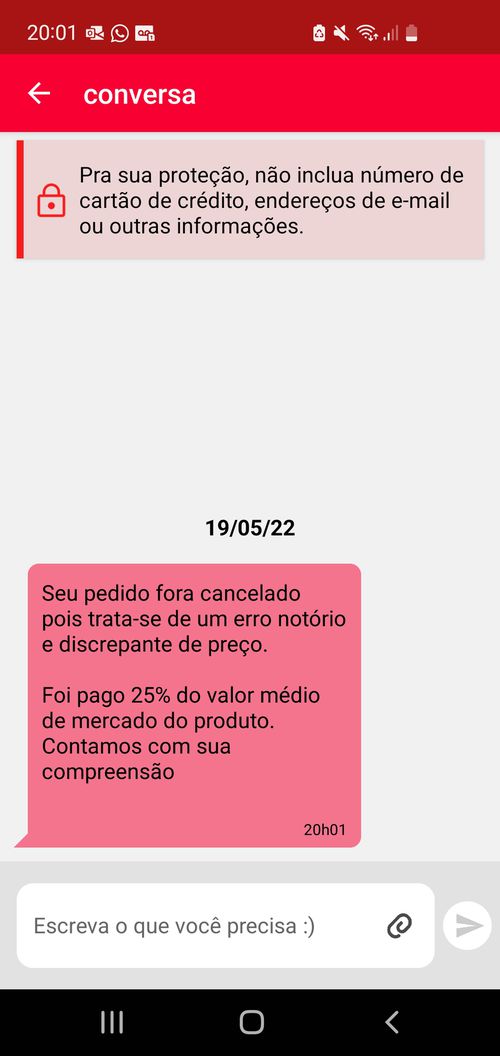This screenshot has height=1056, width=500.
Task: Go back from the conversa screen
Action: tap(39, 94)
